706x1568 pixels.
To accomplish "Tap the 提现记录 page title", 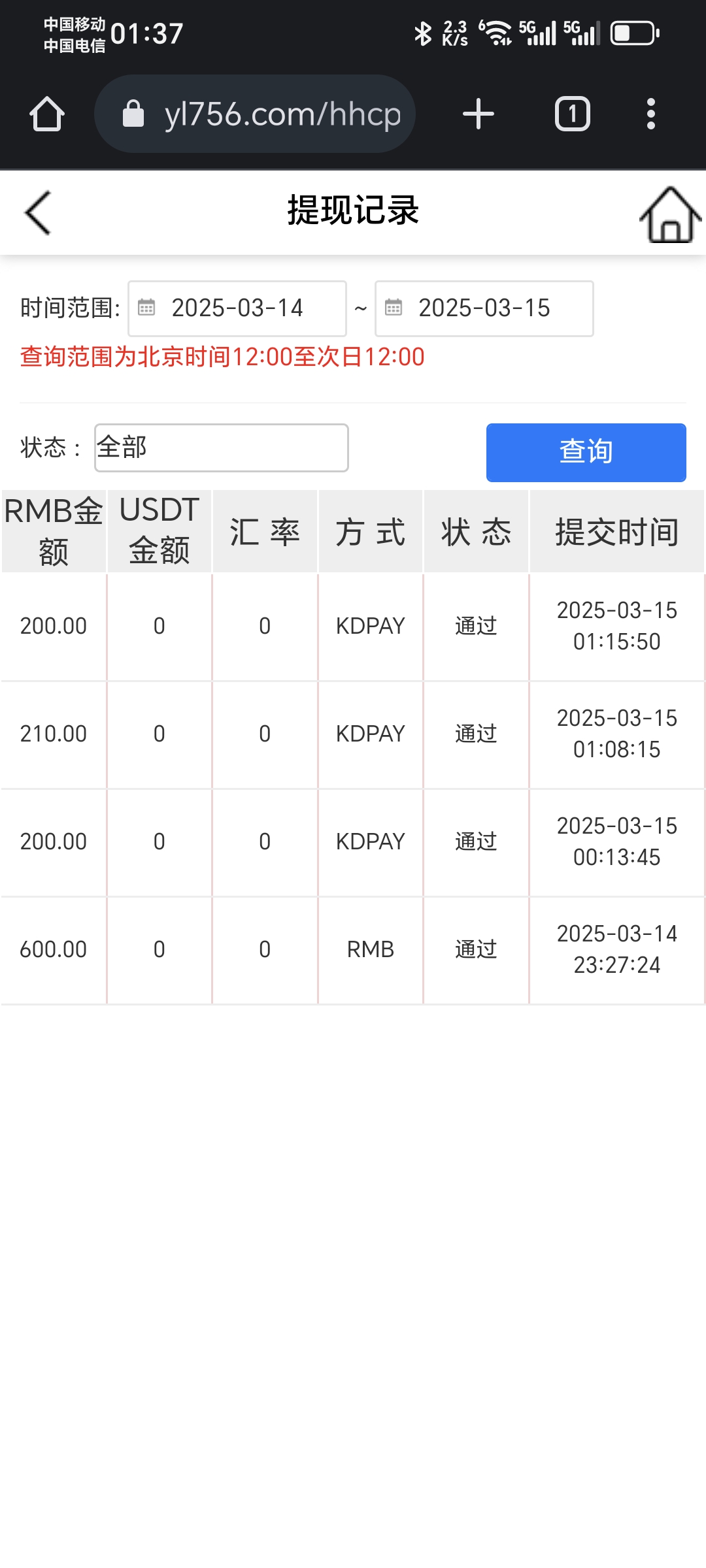I will pyautogui.click(x=353, y=210).
